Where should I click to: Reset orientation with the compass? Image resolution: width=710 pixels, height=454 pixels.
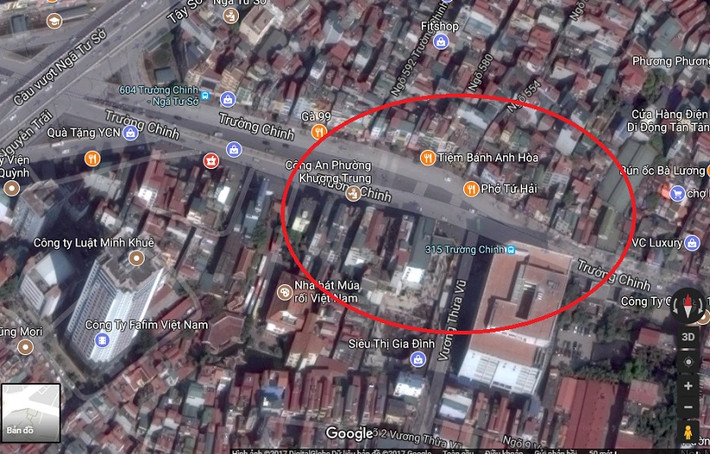[x=687, y=307]
